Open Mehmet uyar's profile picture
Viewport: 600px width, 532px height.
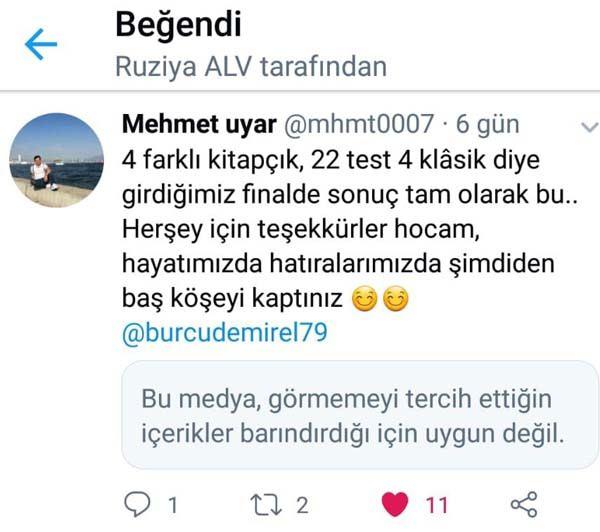click(56, 161)
